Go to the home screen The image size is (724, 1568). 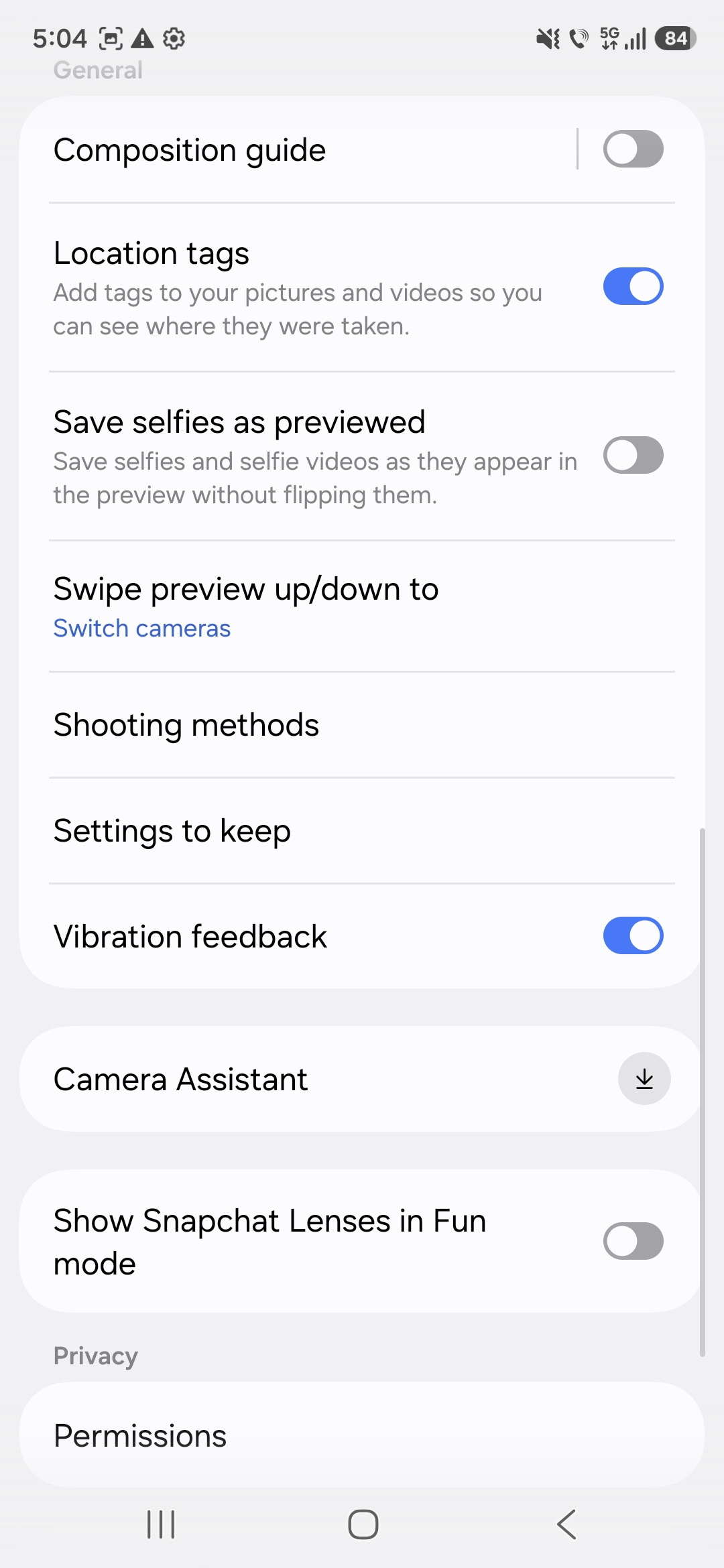363,1524
